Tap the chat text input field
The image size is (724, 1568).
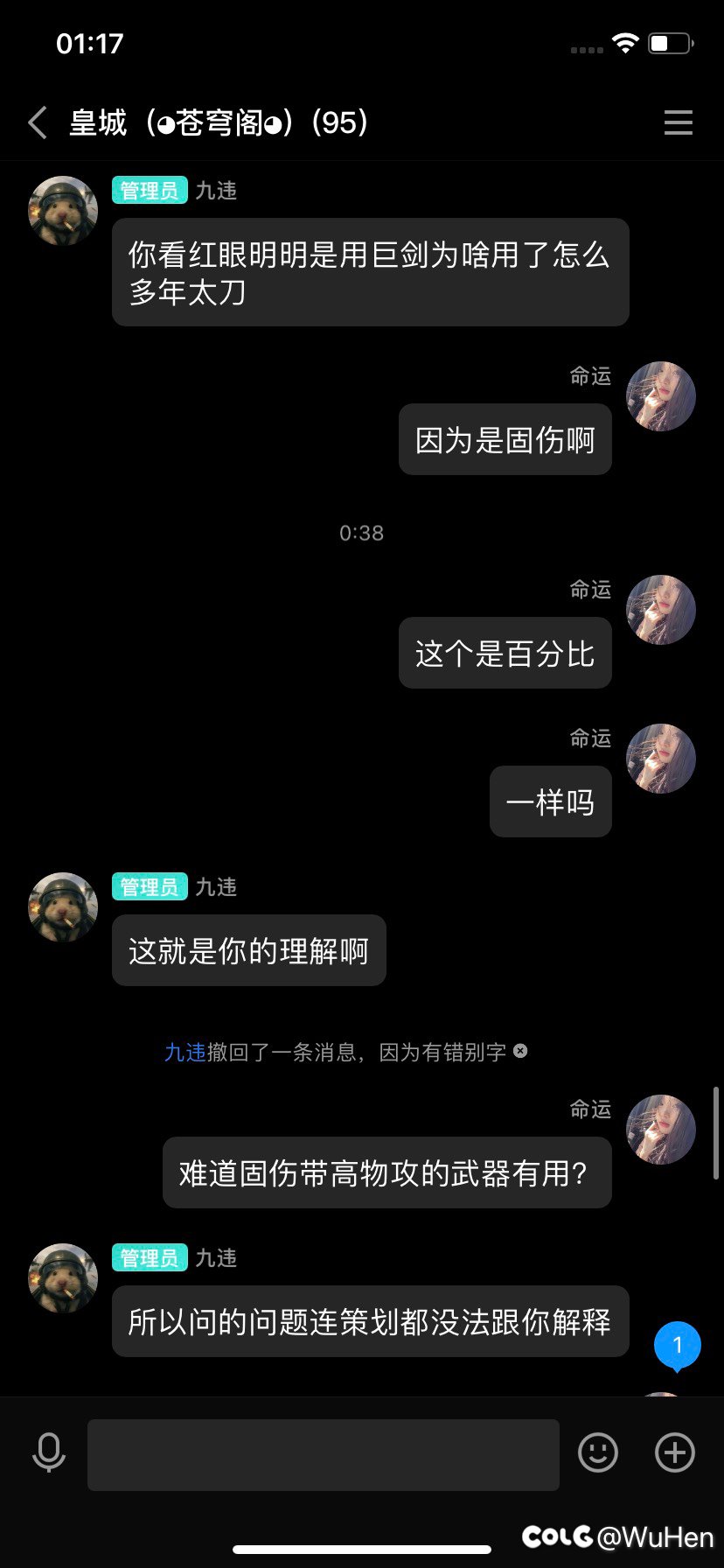pos(324,1452)
